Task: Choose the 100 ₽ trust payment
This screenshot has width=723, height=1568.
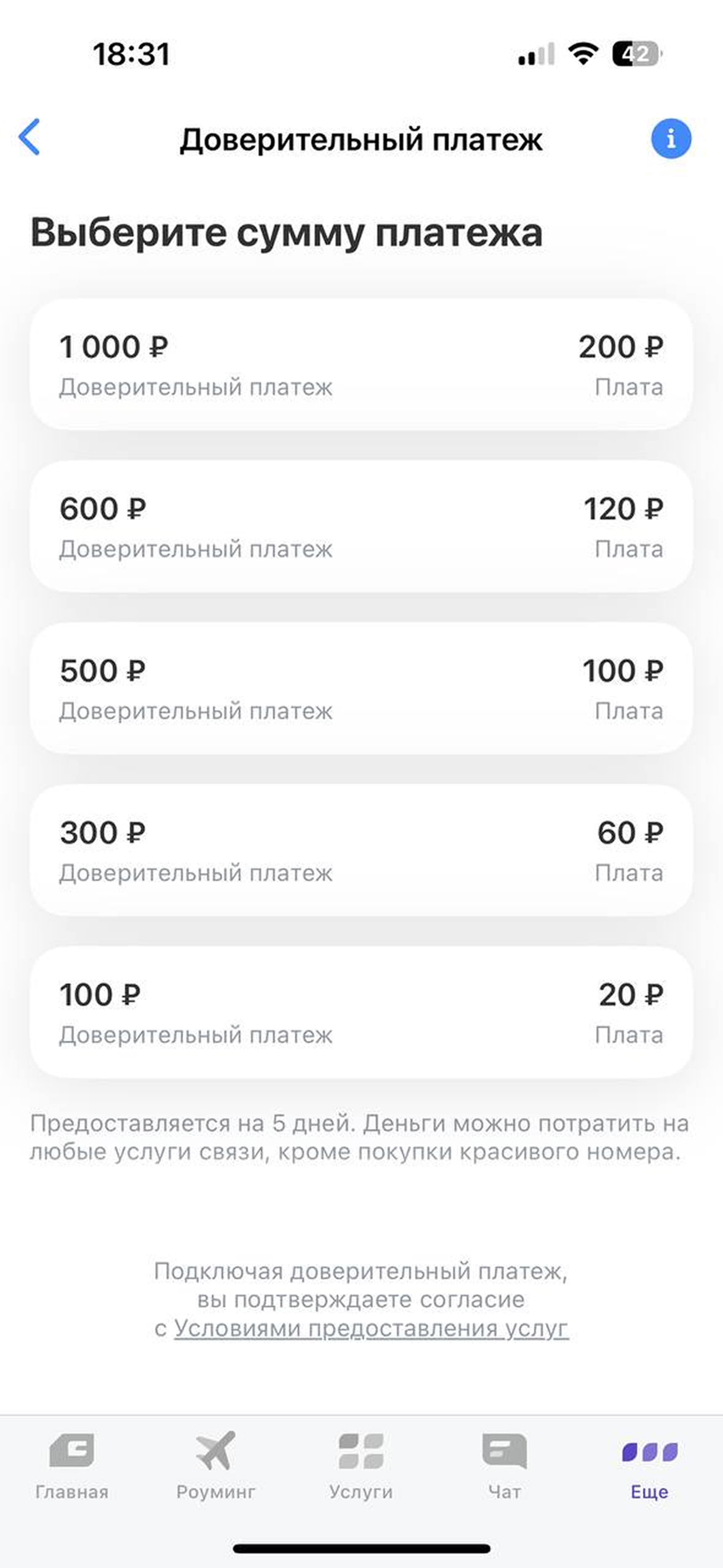Action: coord(361,1012)
